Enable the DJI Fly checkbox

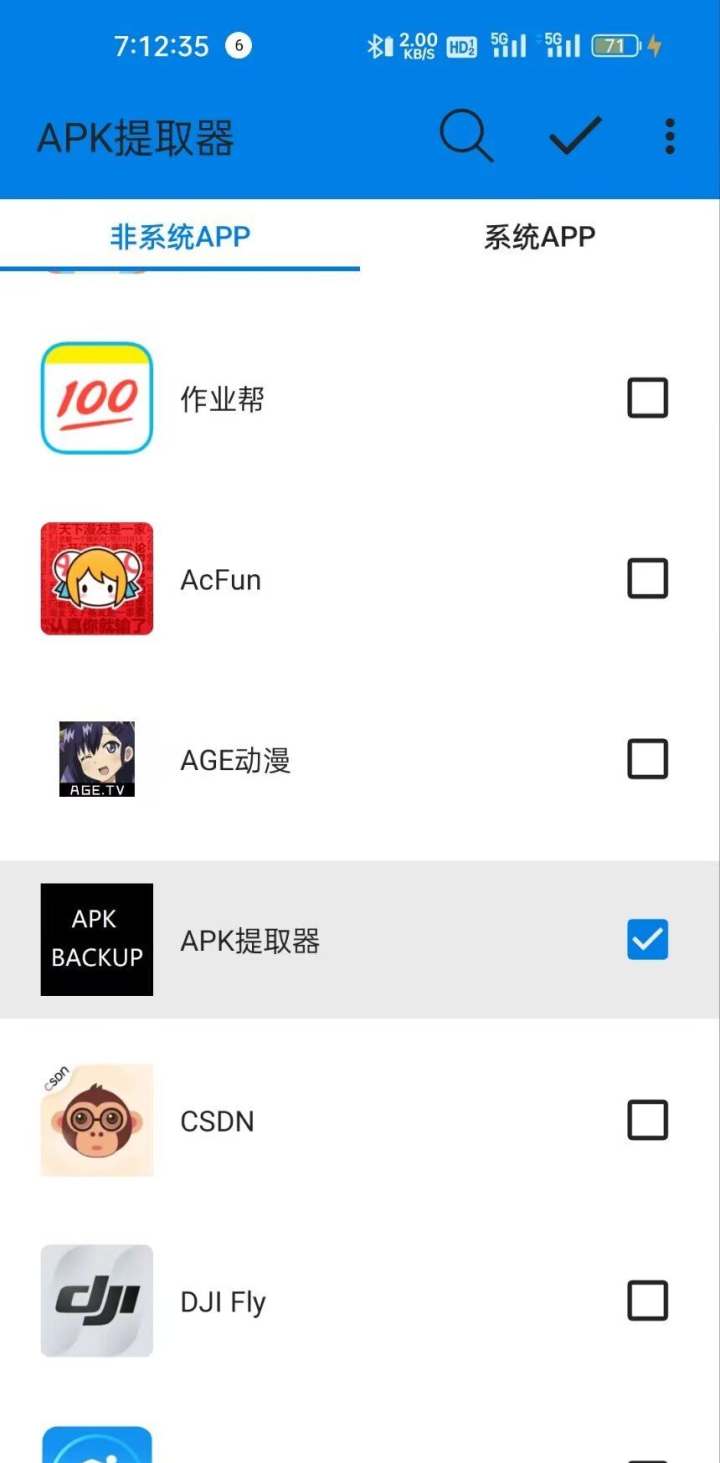(647, 1301)
